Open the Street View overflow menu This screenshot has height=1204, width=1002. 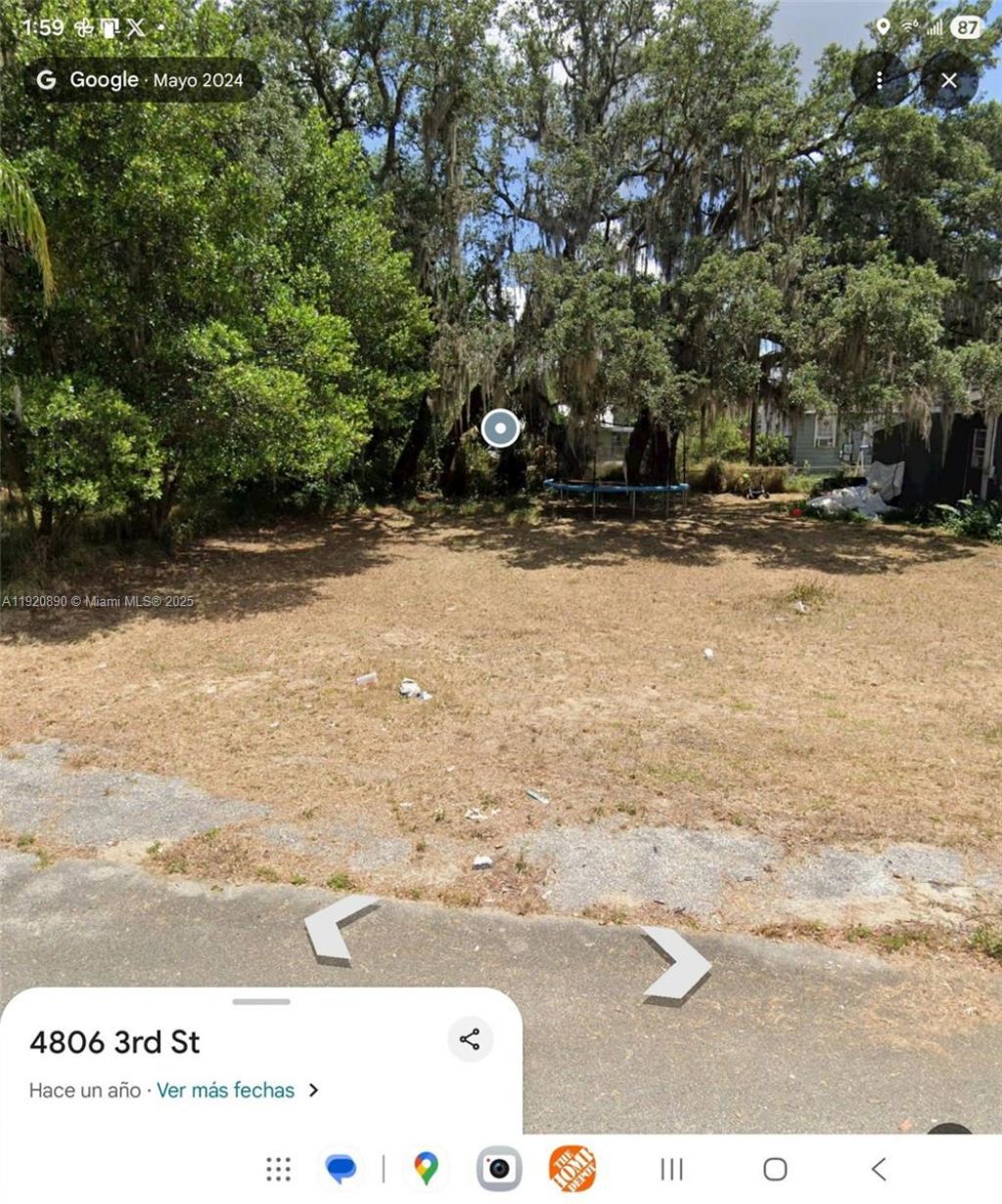pos(879,80)
